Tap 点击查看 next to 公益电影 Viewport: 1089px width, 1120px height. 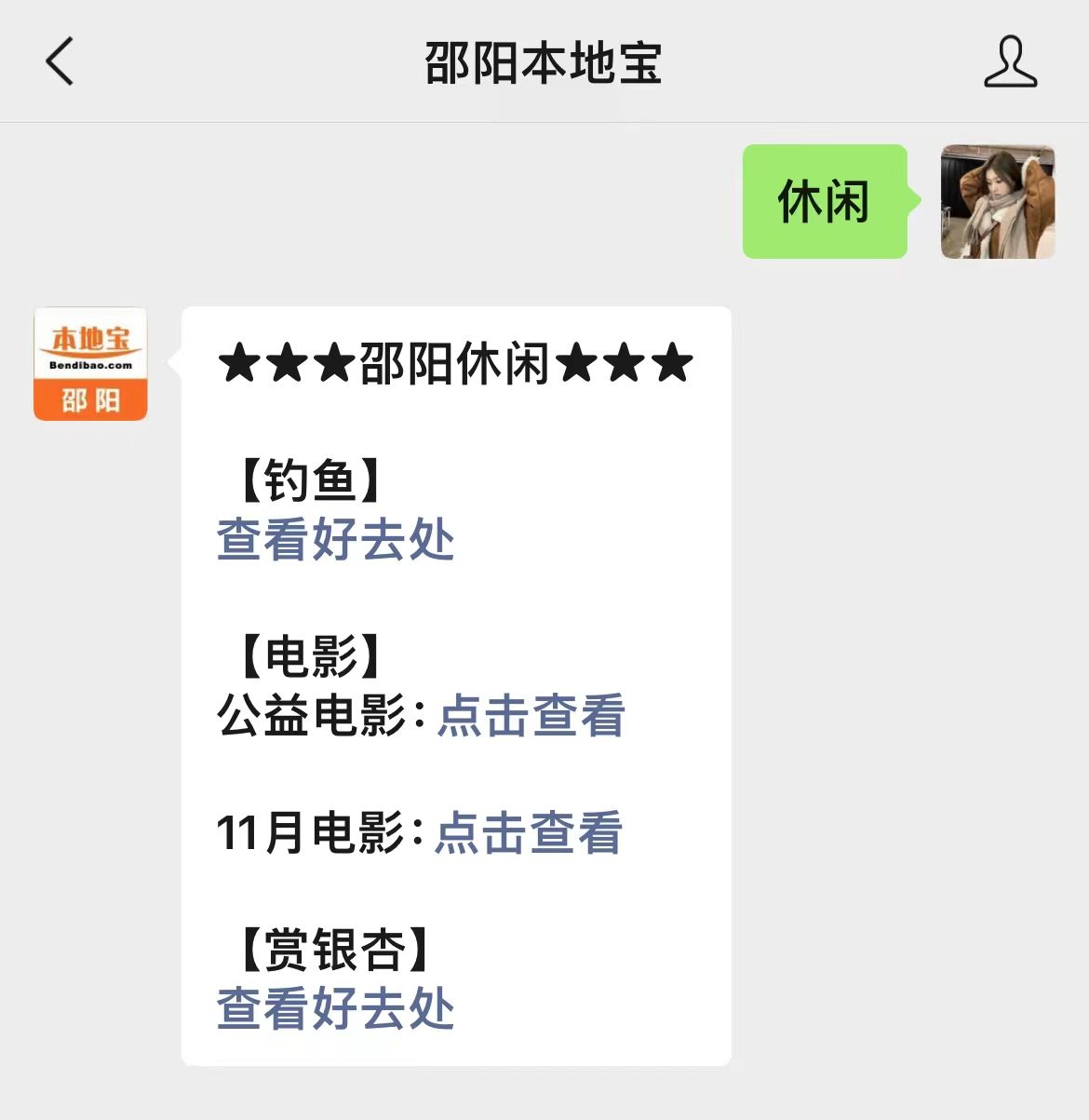point(531,716)
